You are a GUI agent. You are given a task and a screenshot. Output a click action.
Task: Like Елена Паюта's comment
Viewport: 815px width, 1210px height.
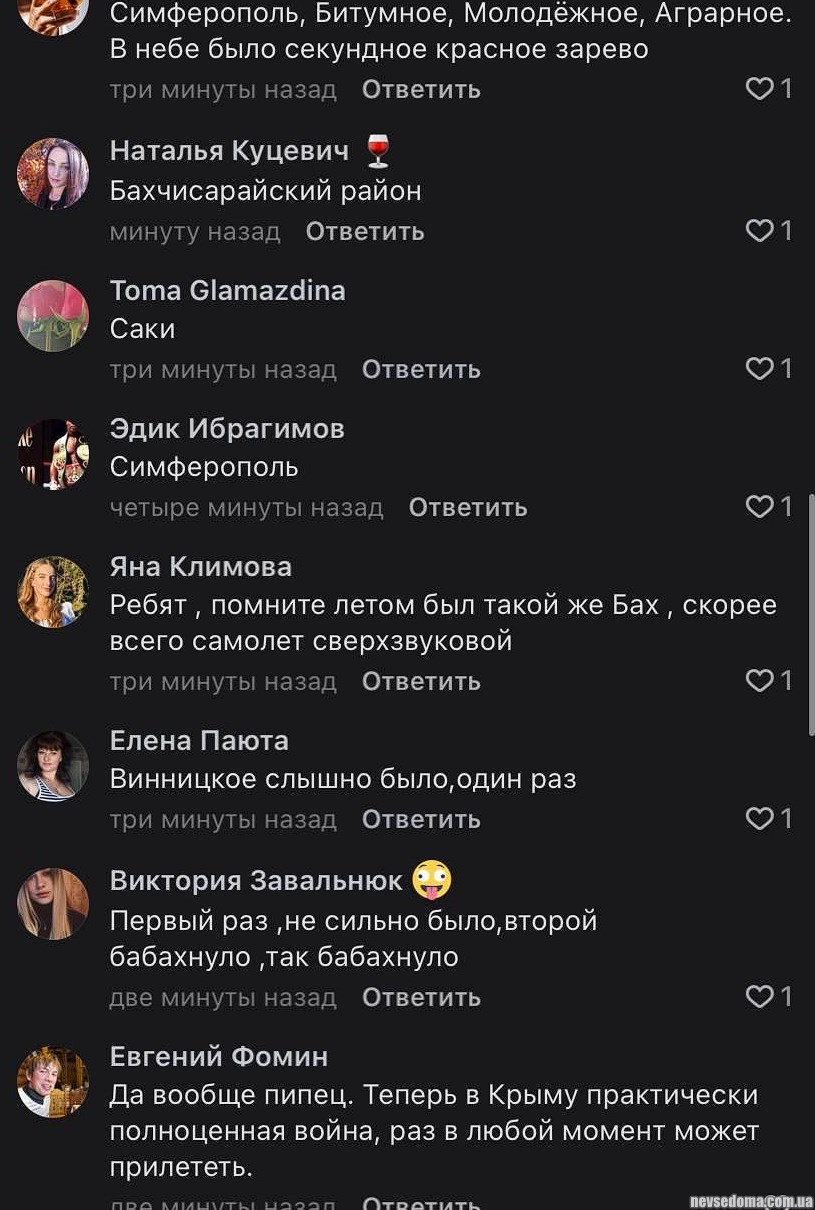(x=760, y=819)
